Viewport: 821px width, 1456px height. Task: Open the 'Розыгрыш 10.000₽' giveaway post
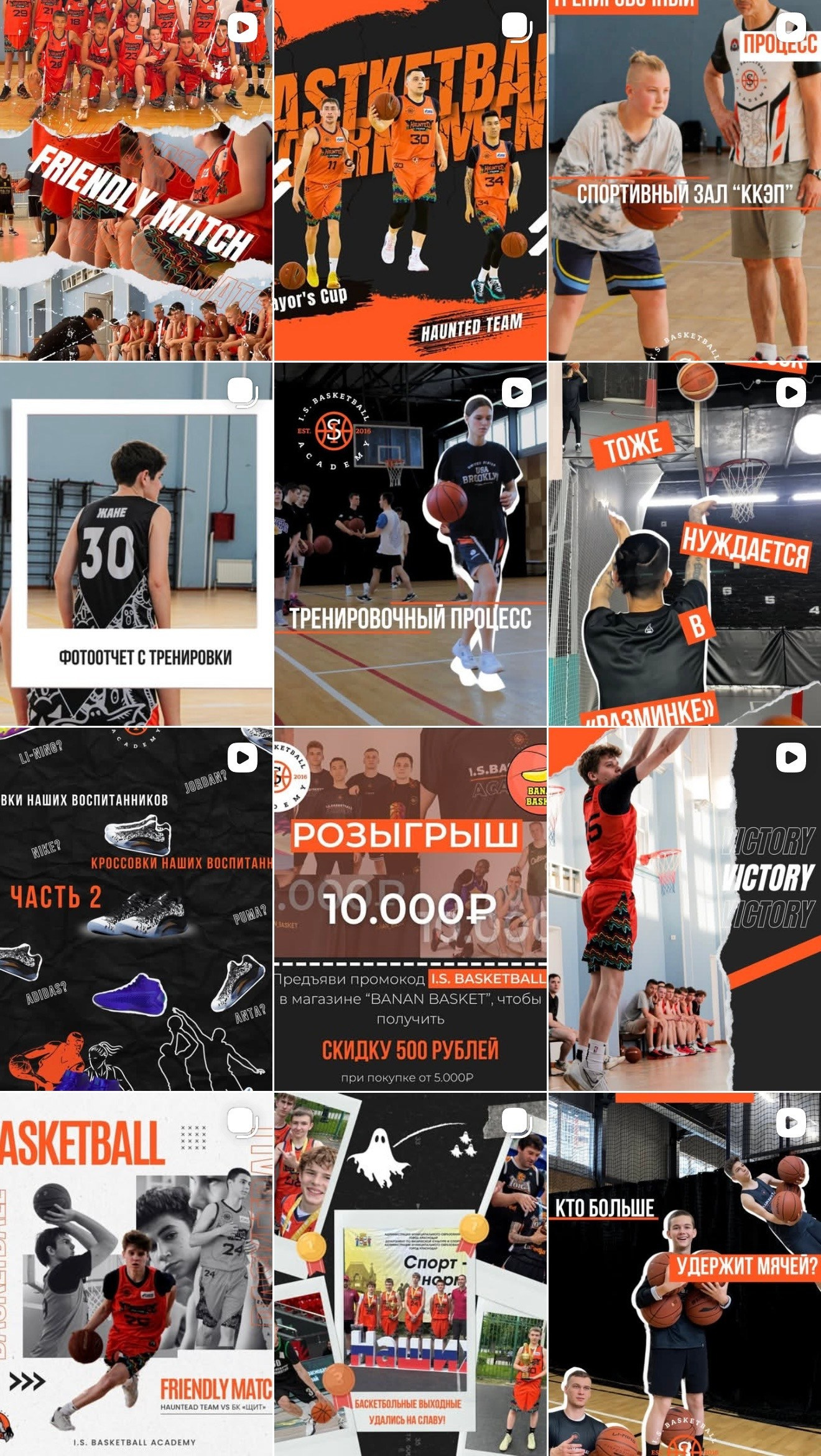410,909
